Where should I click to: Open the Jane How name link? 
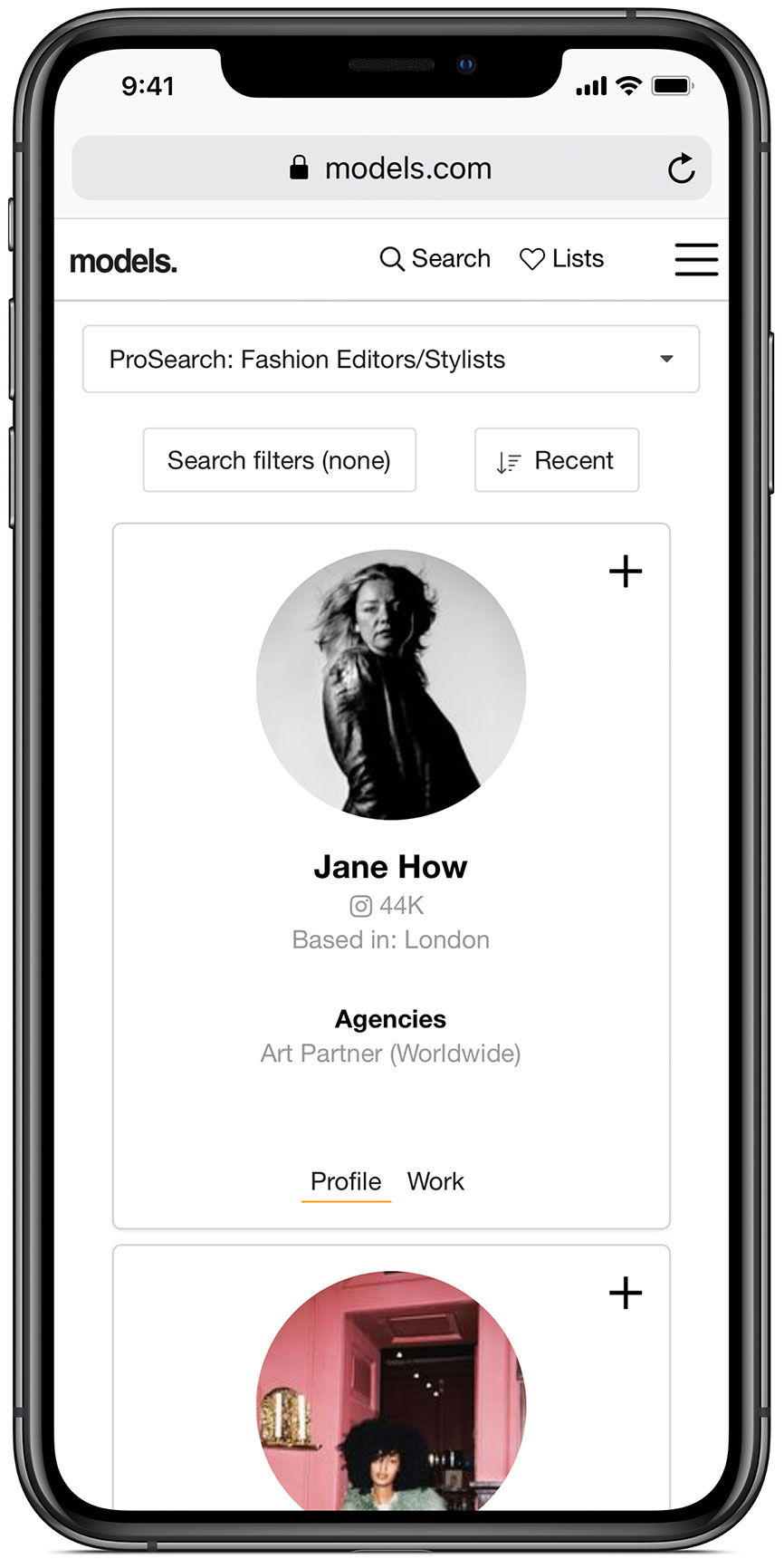391,867
